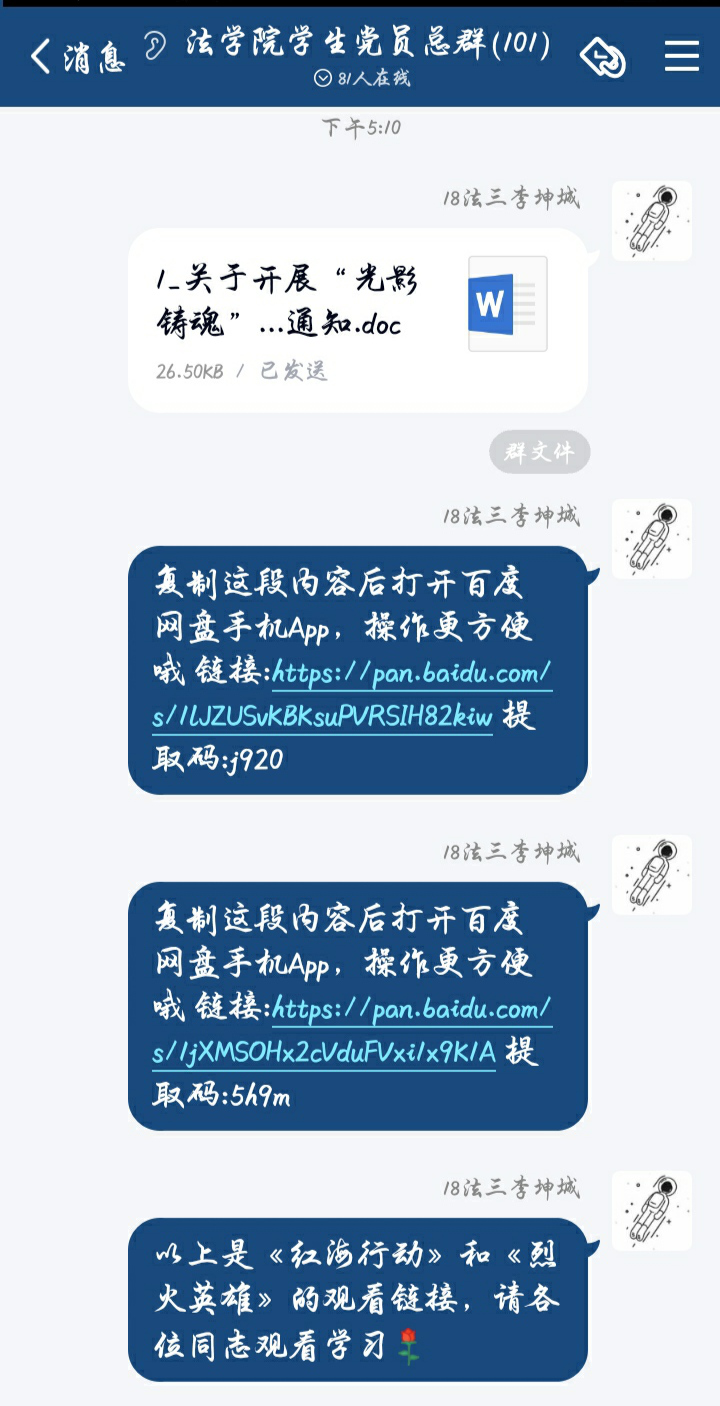Image resolution: width=720 pixels, height=1406 pixels.
Task: Open the link-shaped icon in the header
Action: coord(603,57)
